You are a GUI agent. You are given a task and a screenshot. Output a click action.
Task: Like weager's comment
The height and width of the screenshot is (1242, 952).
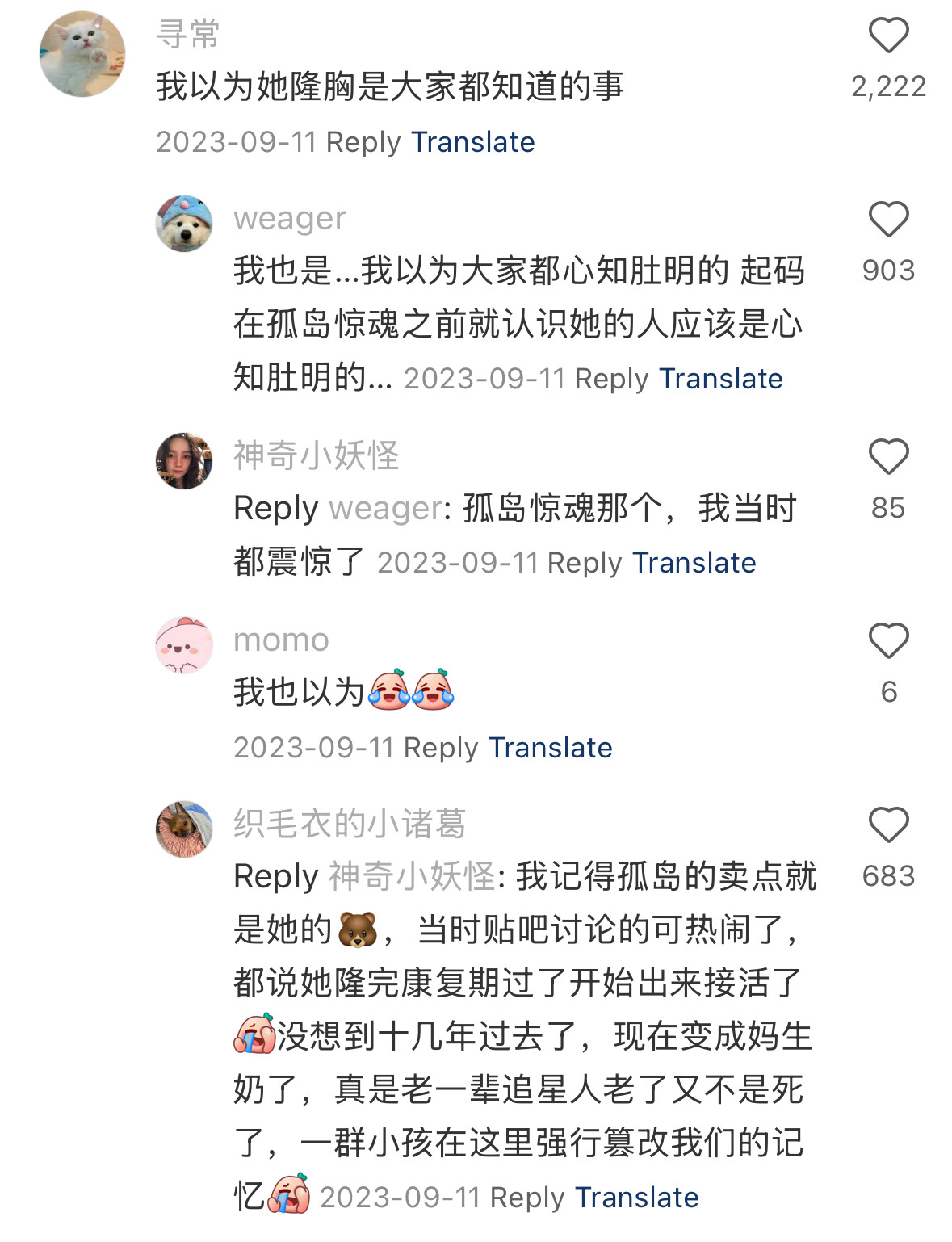tap(888, 220)
